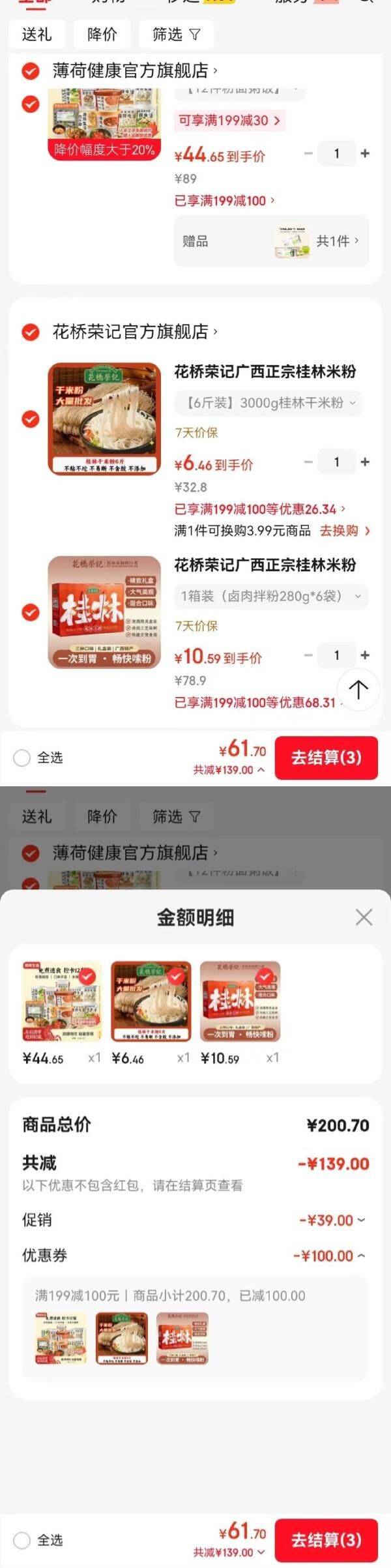Return to top with the up arrow
The width and height of the screenshot is (391, 1568).
358,689
